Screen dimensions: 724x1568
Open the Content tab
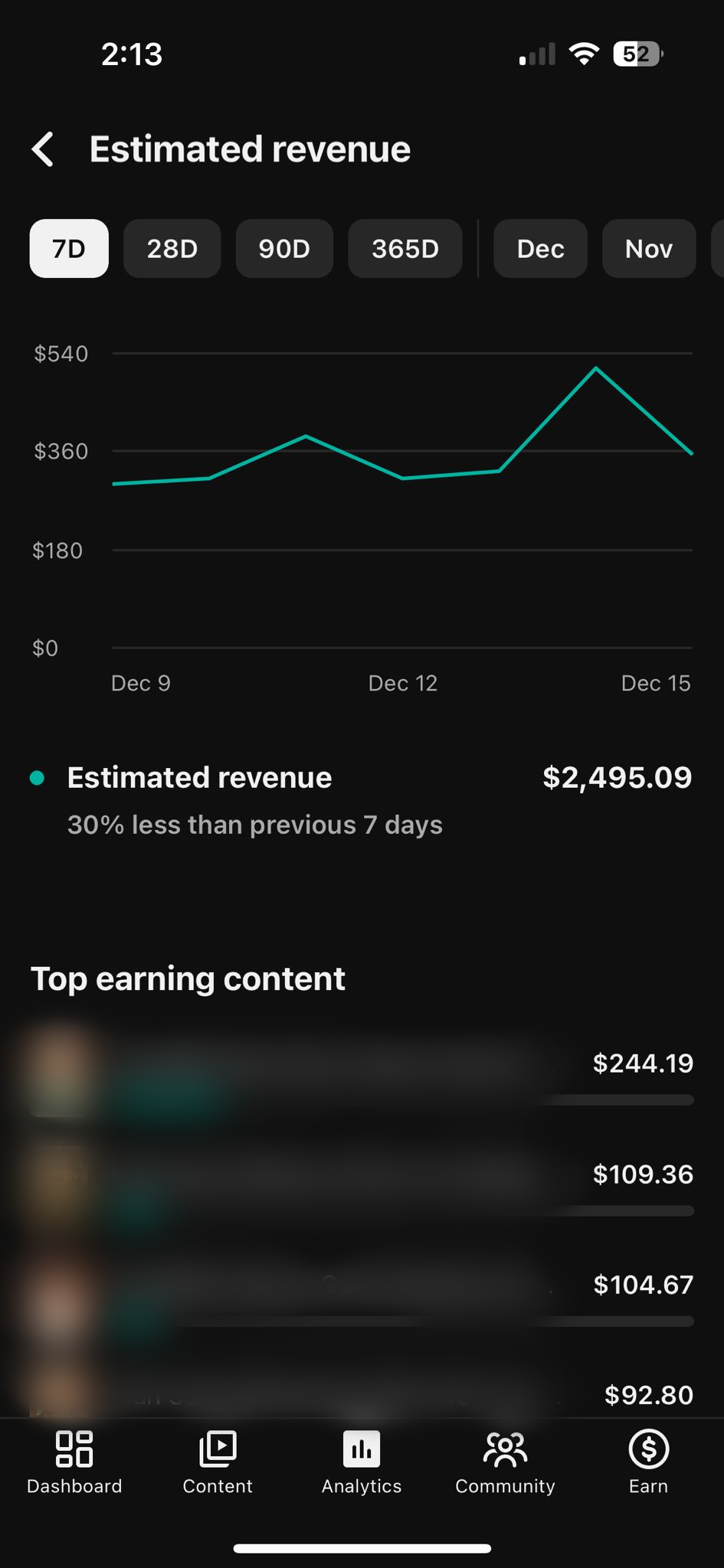pos(218,1462)
